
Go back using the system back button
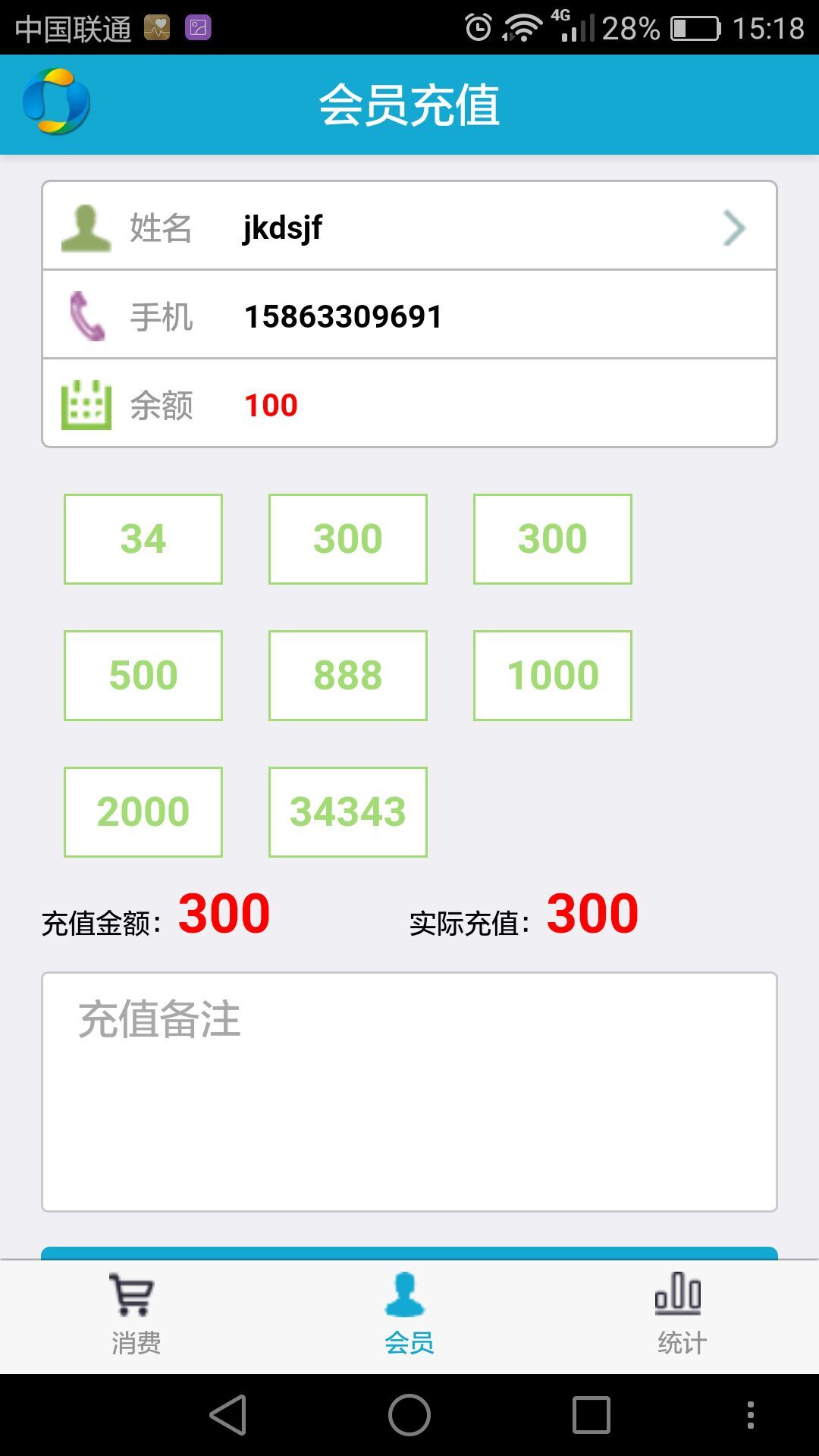(x=228, y=1415)
